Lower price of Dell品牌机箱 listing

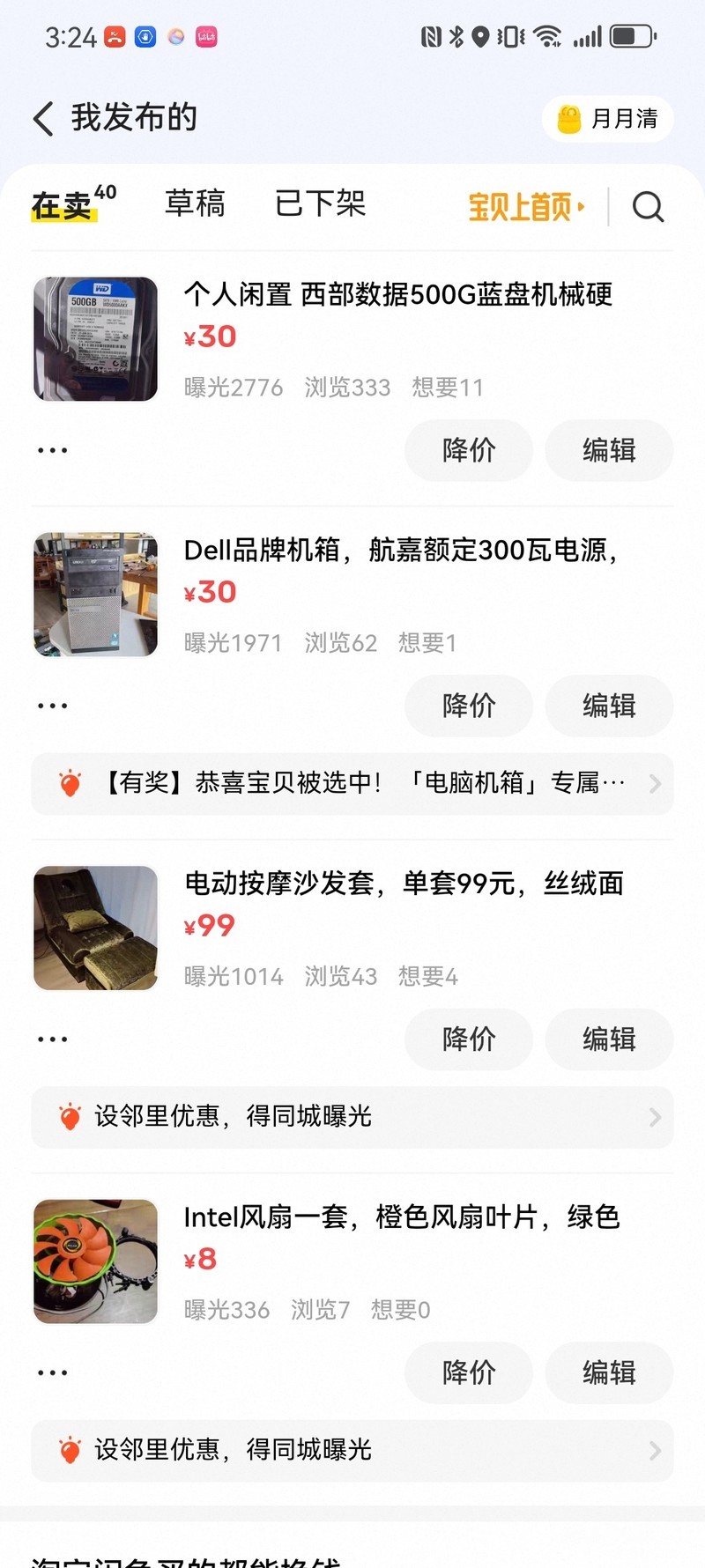tap(469, 706)
